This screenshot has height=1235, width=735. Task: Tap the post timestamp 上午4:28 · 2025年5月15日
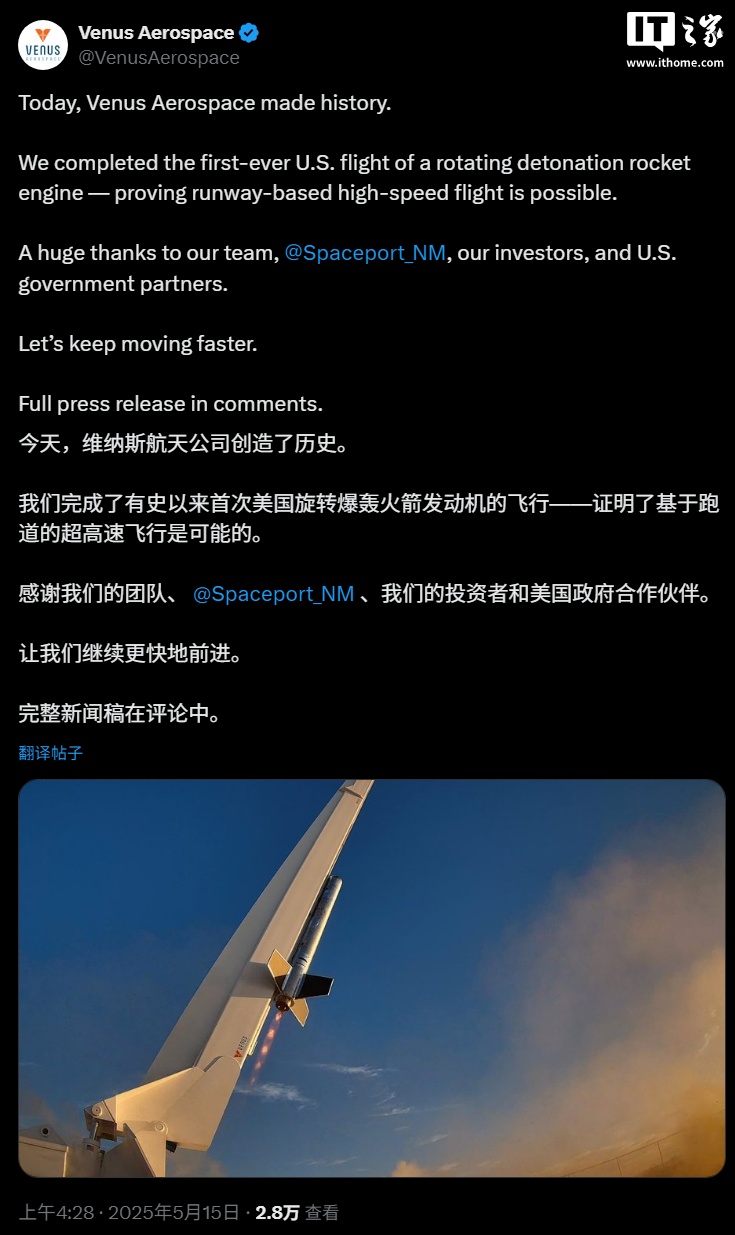click(x=129, y=1212)
